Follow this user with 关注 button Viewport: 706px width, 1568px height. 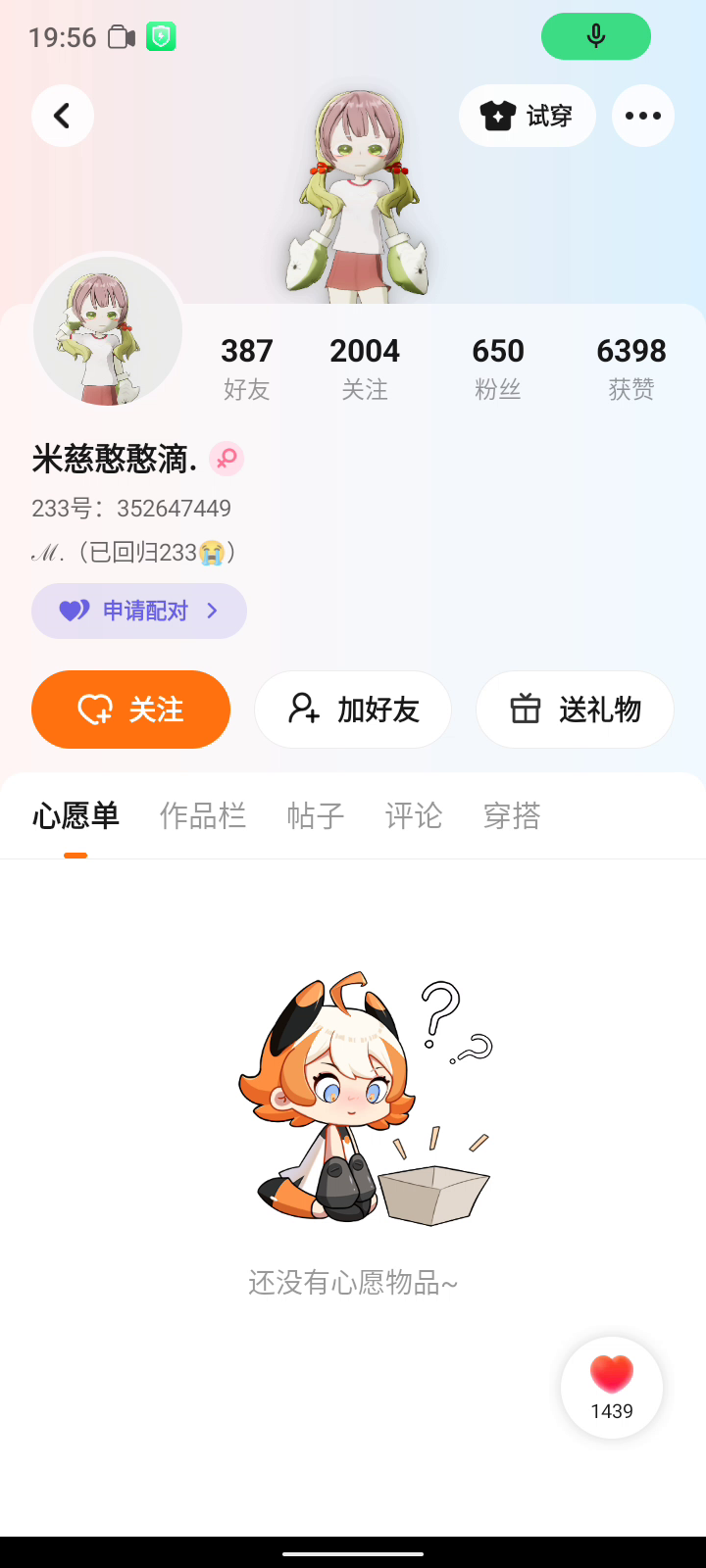131,710
